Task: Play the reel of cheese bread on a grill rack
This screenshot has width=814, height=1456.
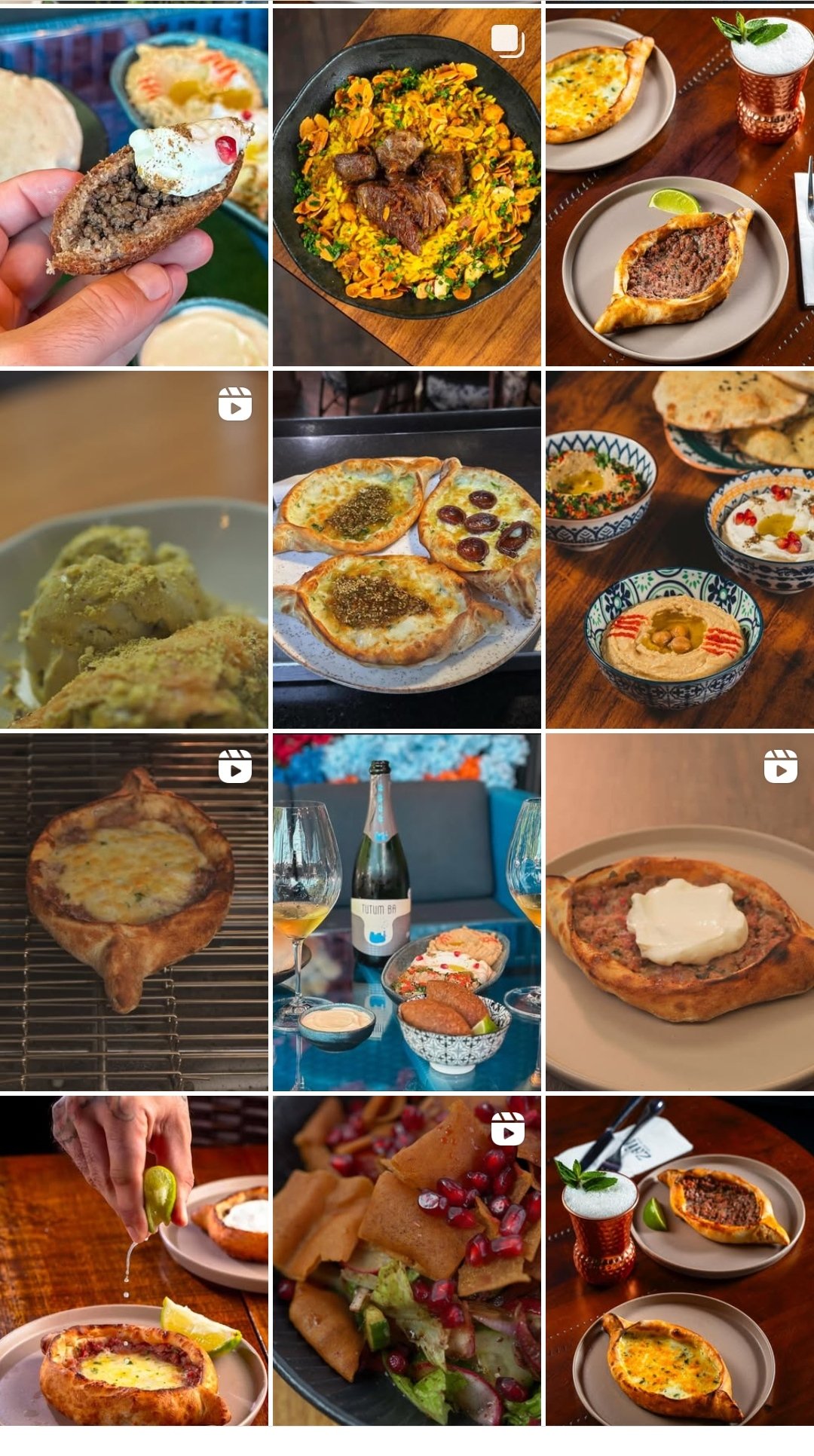Action: click(134, 912)
